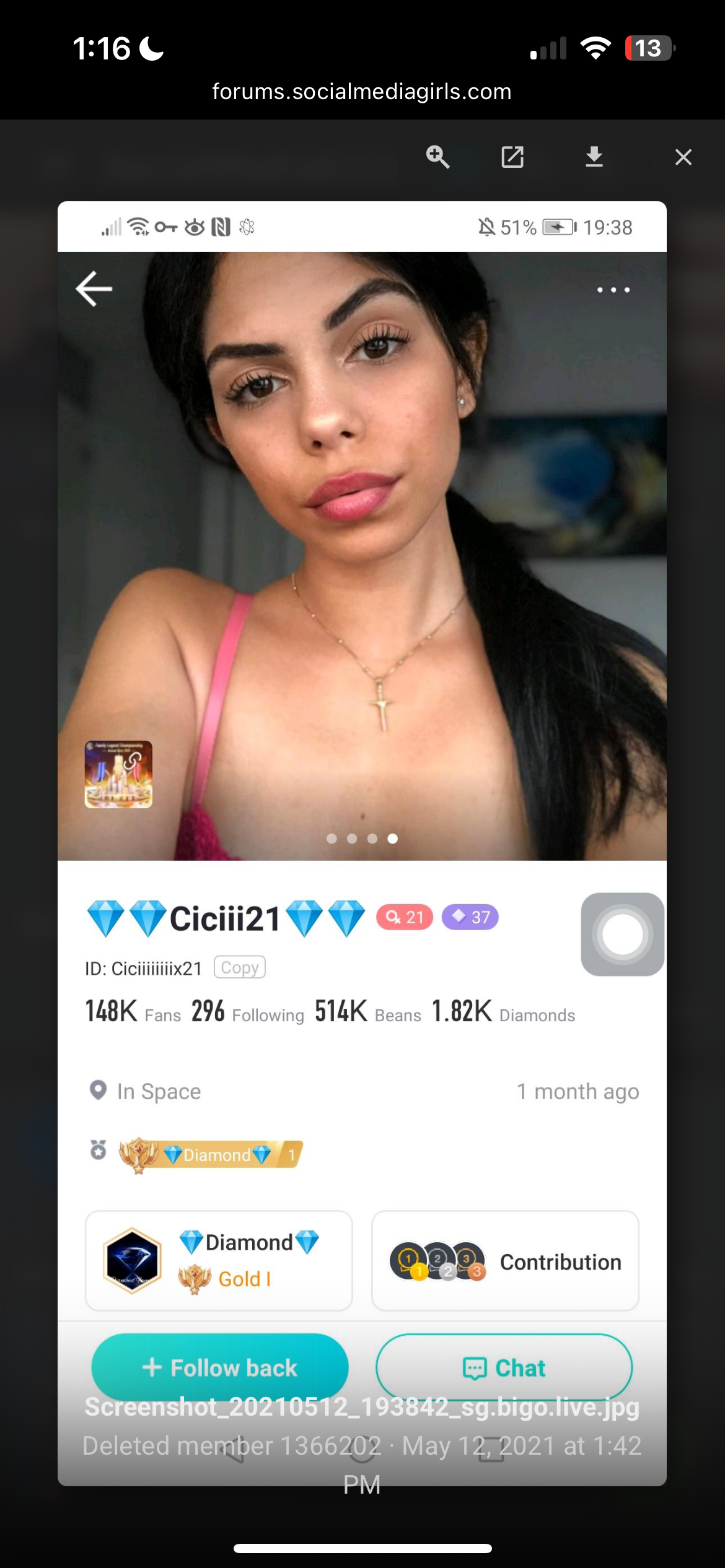The width and height of the screenshot is (725, 1568).
Task: Tap the forums.socialmediagirls.com address bar
Action: coord(362,92)
